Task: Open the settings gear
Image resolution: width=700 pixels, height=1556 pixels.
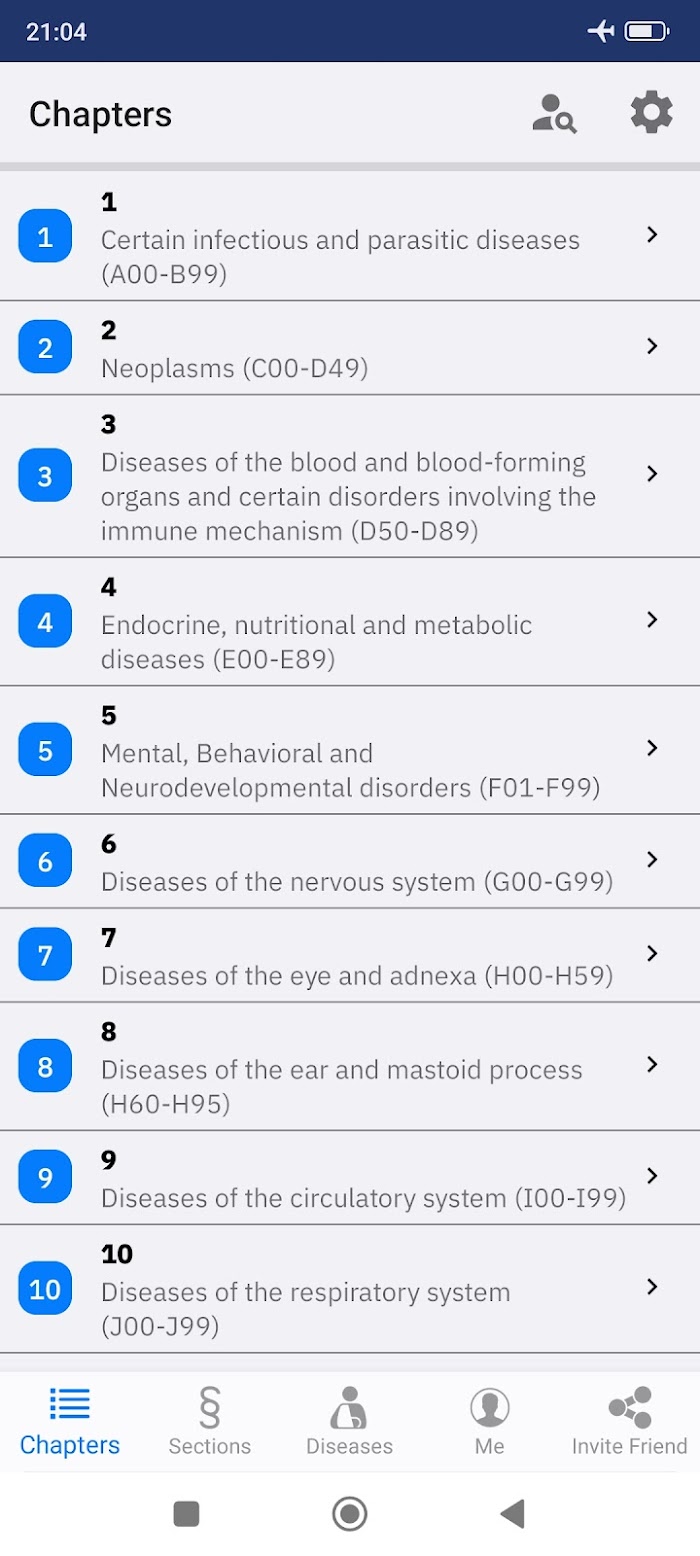Action: pyautogui.click(x=651, y=113)
